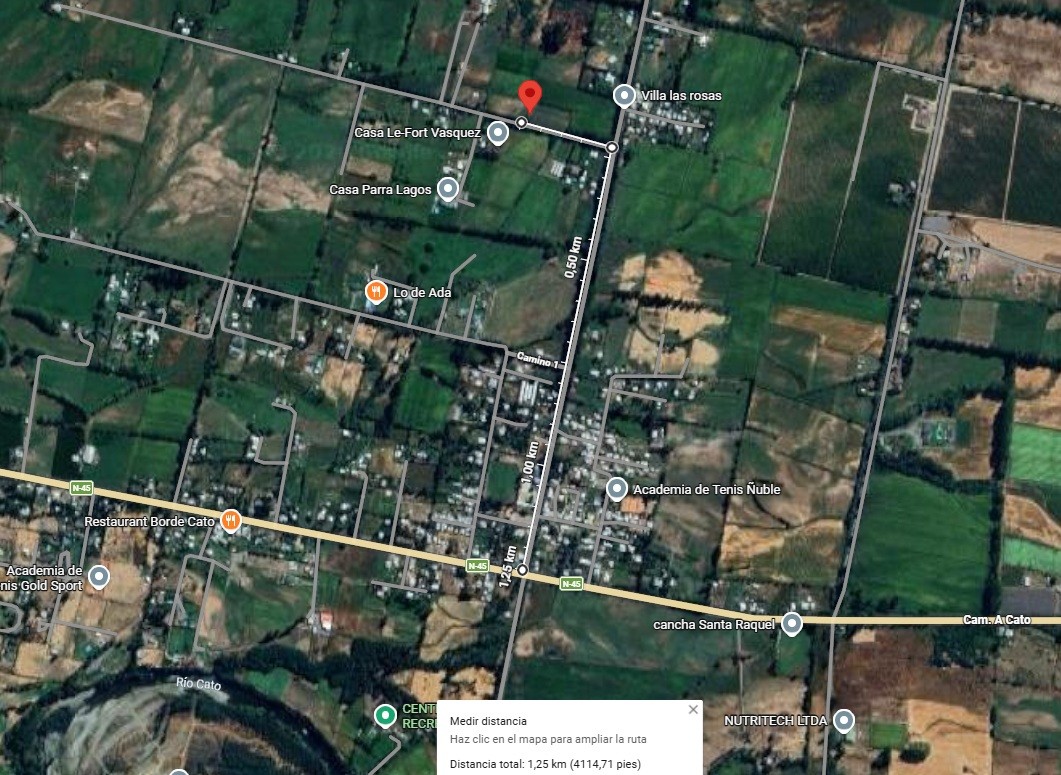Select Casa Parra Lagos marker

click(448, 189)
